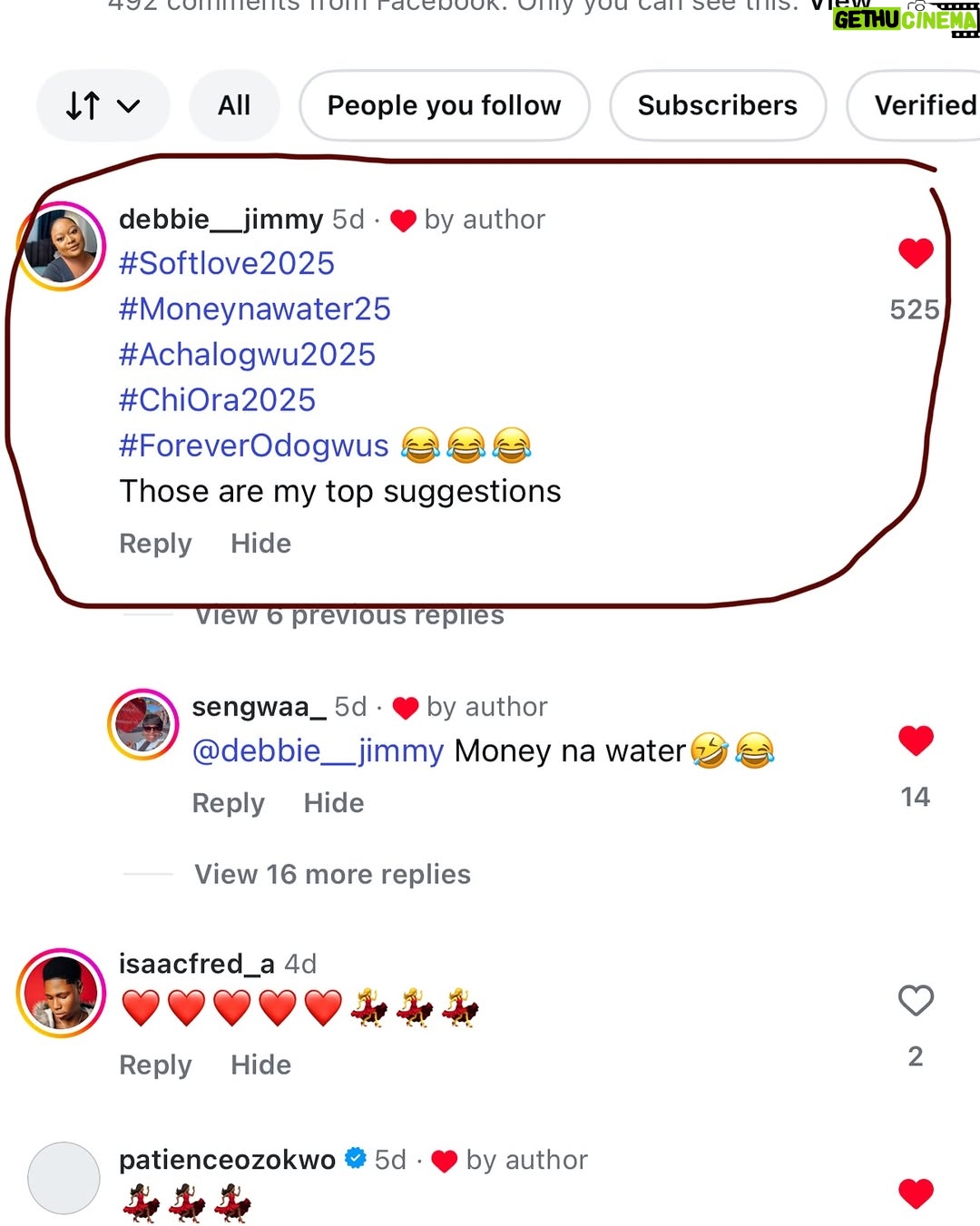This screenshot has width=980, height=1226.
Task: Expand the 6 previous replies
Action: pos(349,615)
